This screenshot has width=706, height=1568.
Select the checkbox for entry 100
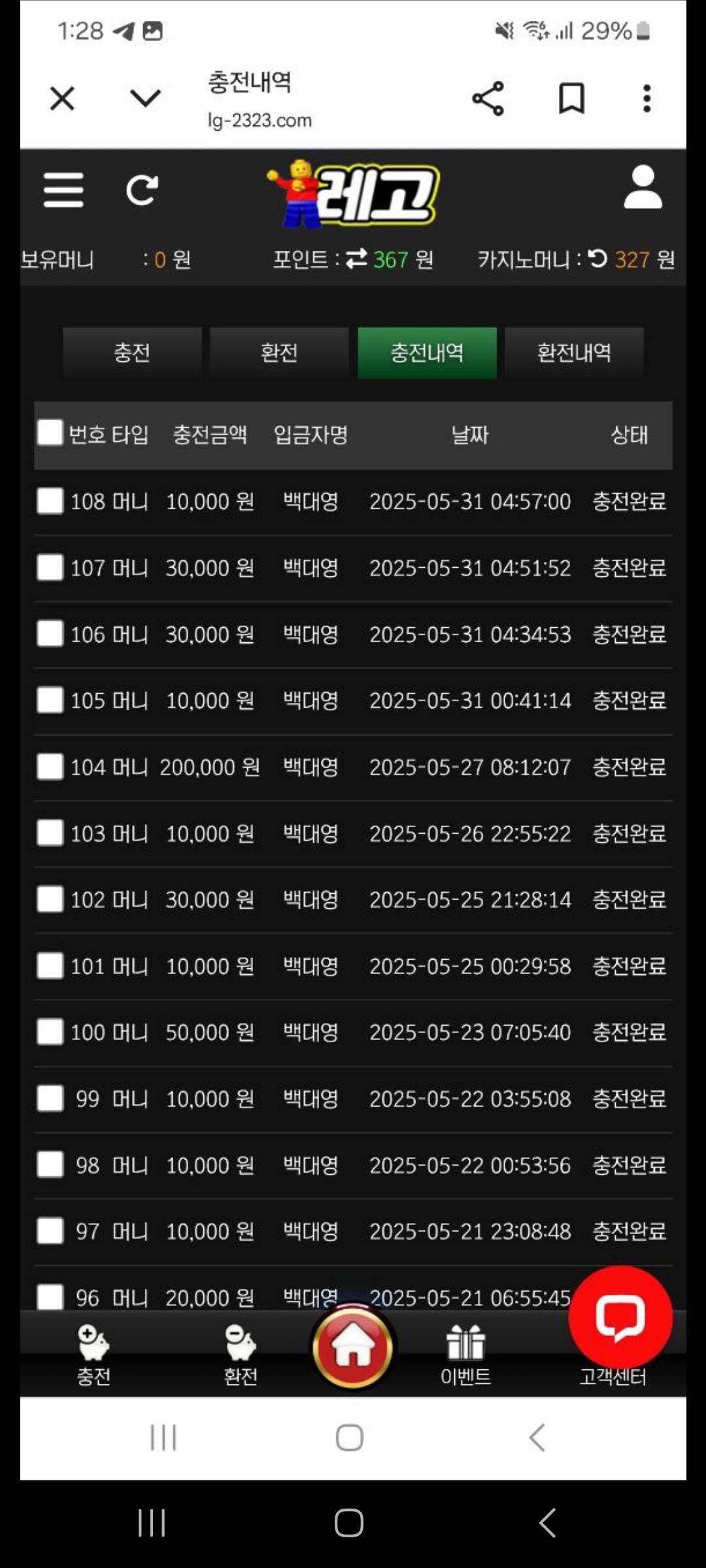tap(50, 1032)
